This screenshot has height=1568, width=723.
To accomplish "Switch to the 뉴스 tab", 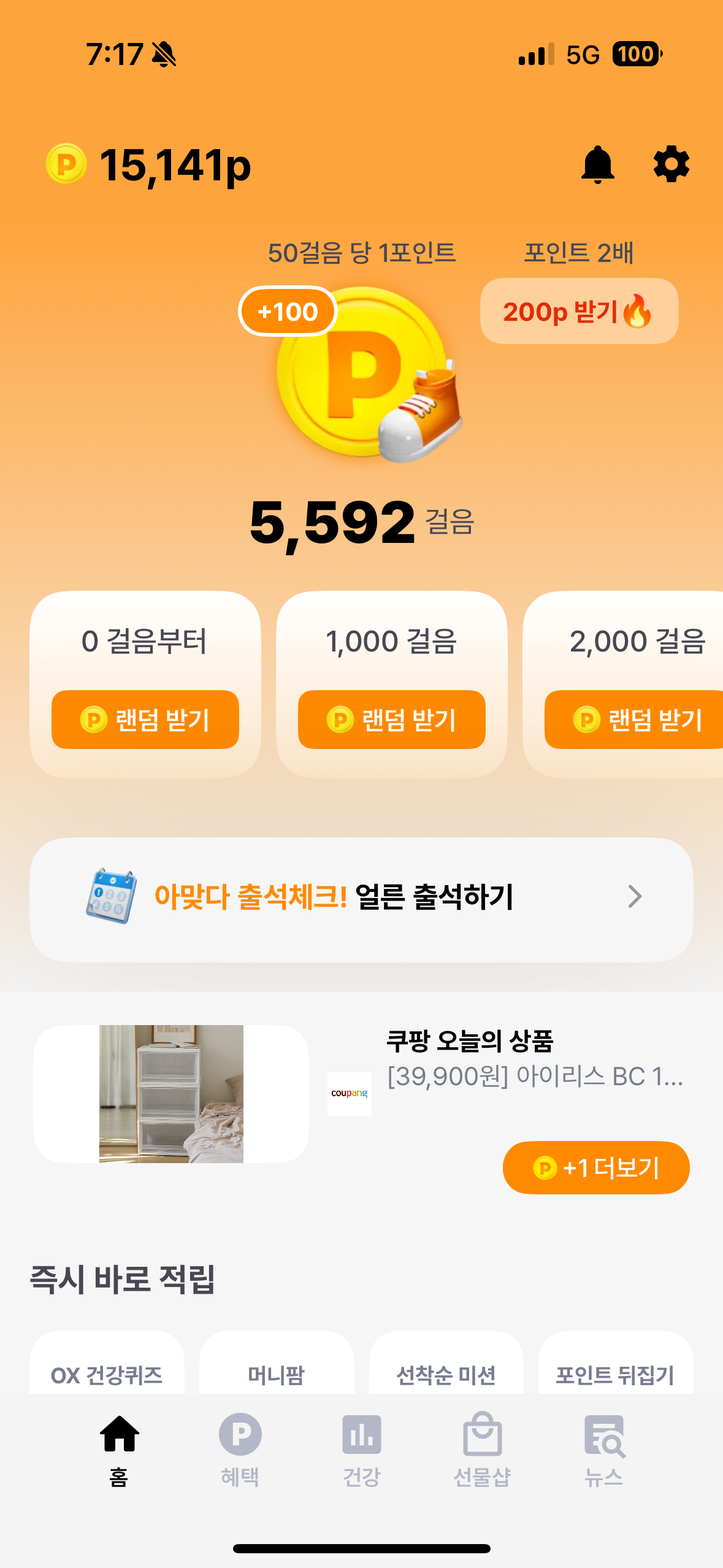I will click(603, 1449).
